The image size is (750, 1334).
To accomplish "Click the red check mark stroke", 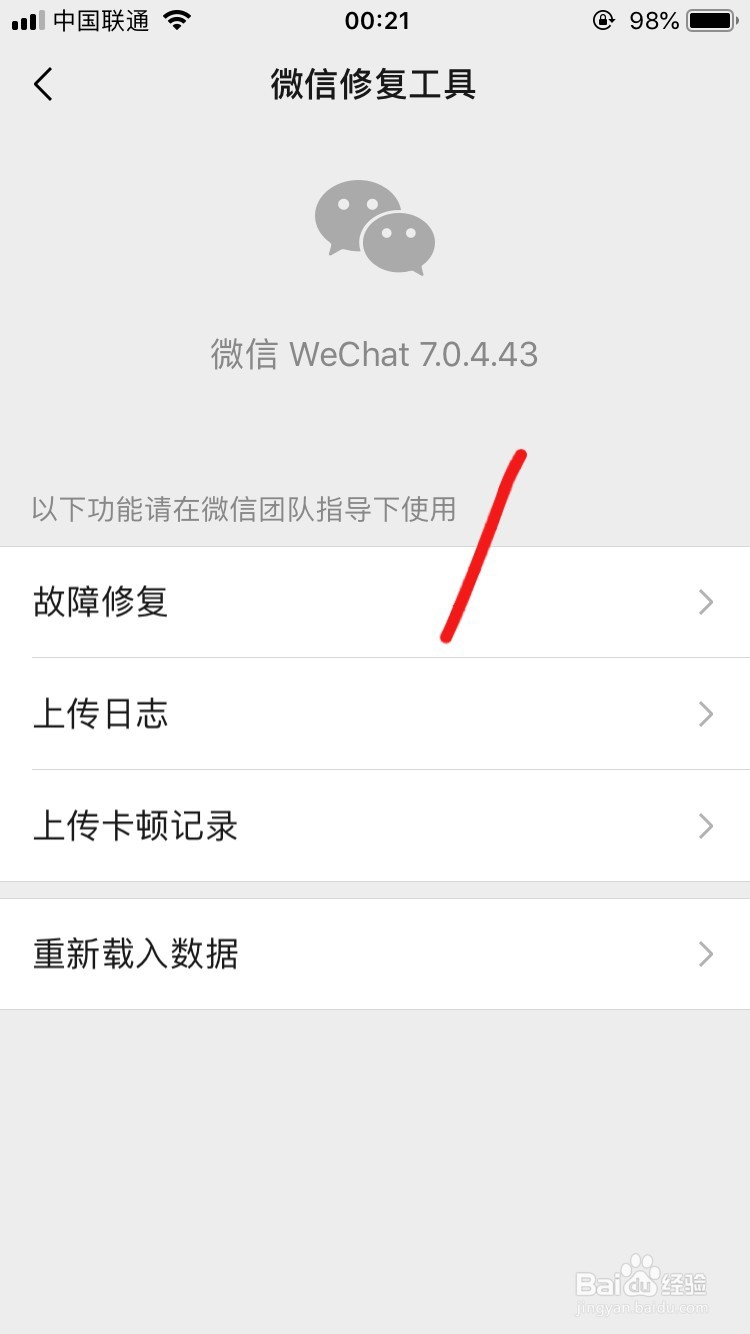I will point(485,545).
